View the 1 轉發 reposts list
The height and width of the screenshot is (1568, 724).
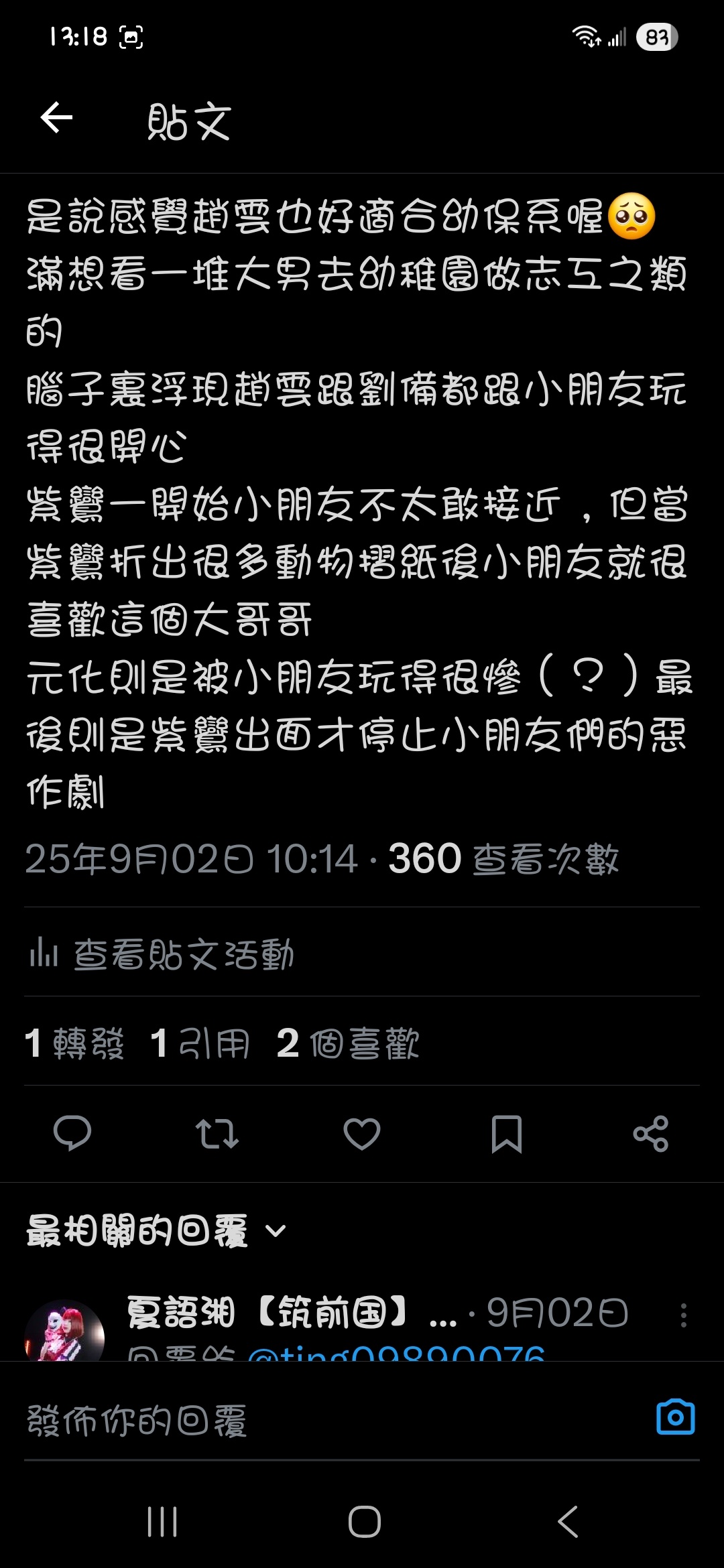coord(74,1043)
